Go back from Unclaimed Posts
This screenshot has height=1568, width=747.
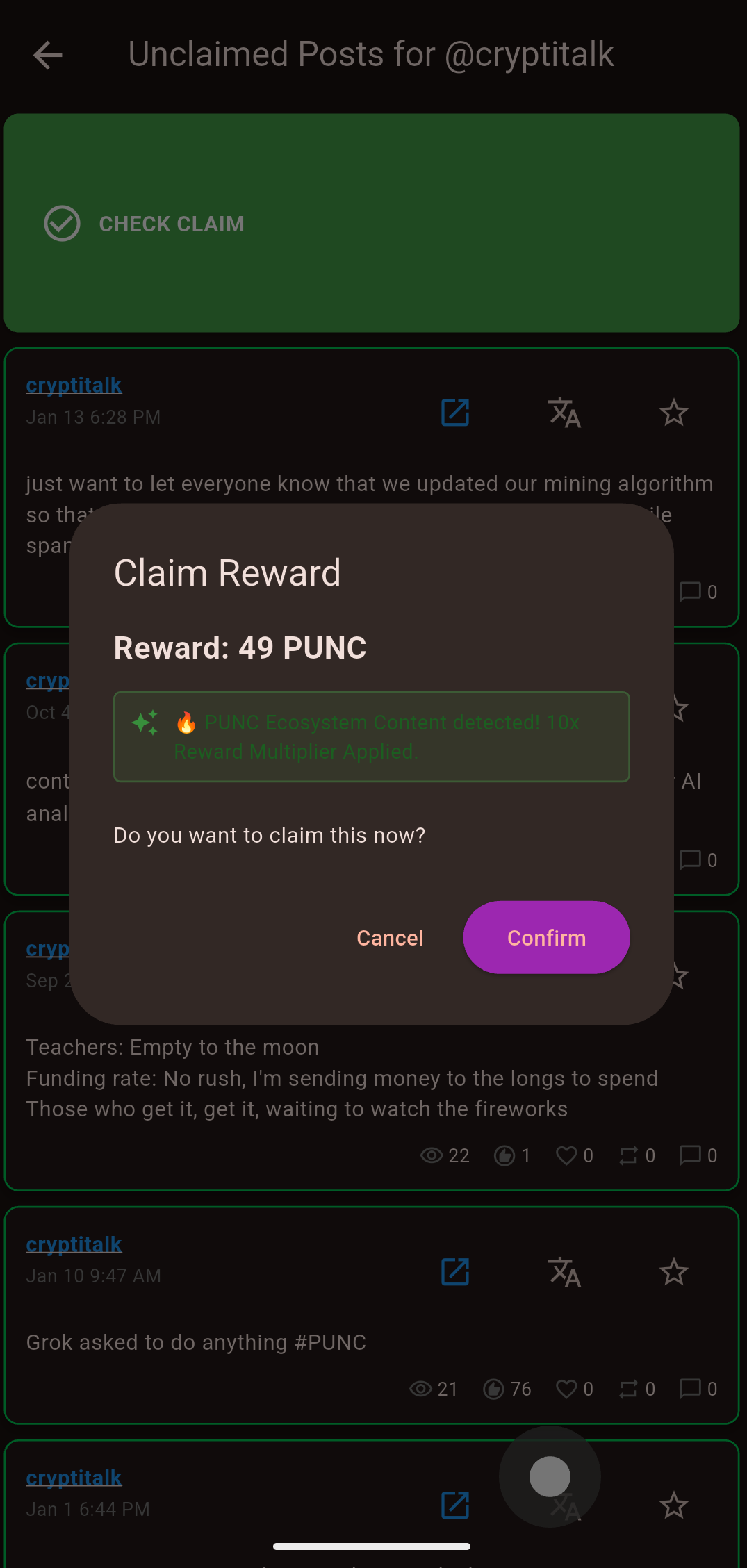(48, 55)
